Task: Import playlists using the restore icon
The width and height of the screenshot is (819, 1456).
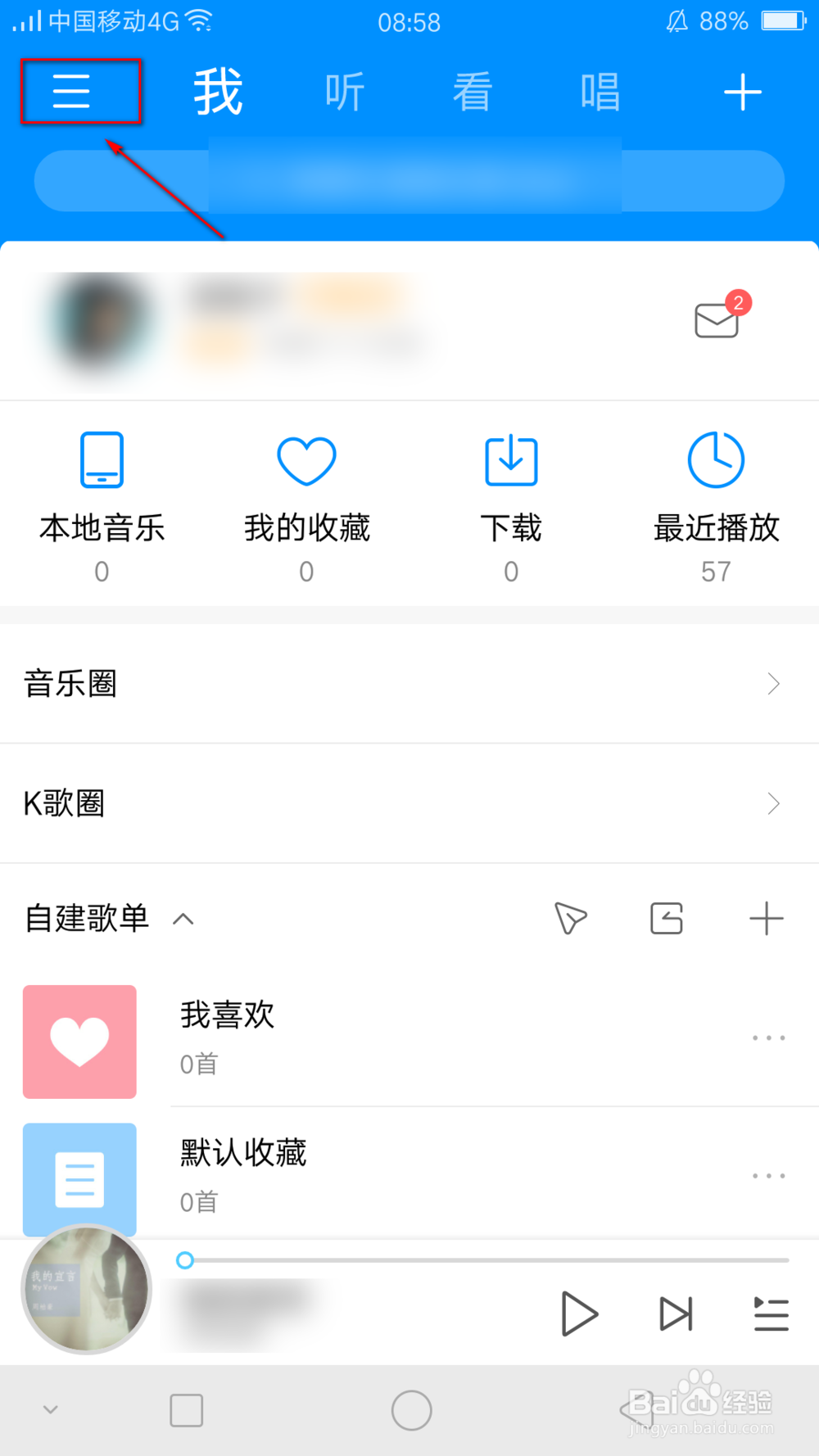Action: coord(667,919)
